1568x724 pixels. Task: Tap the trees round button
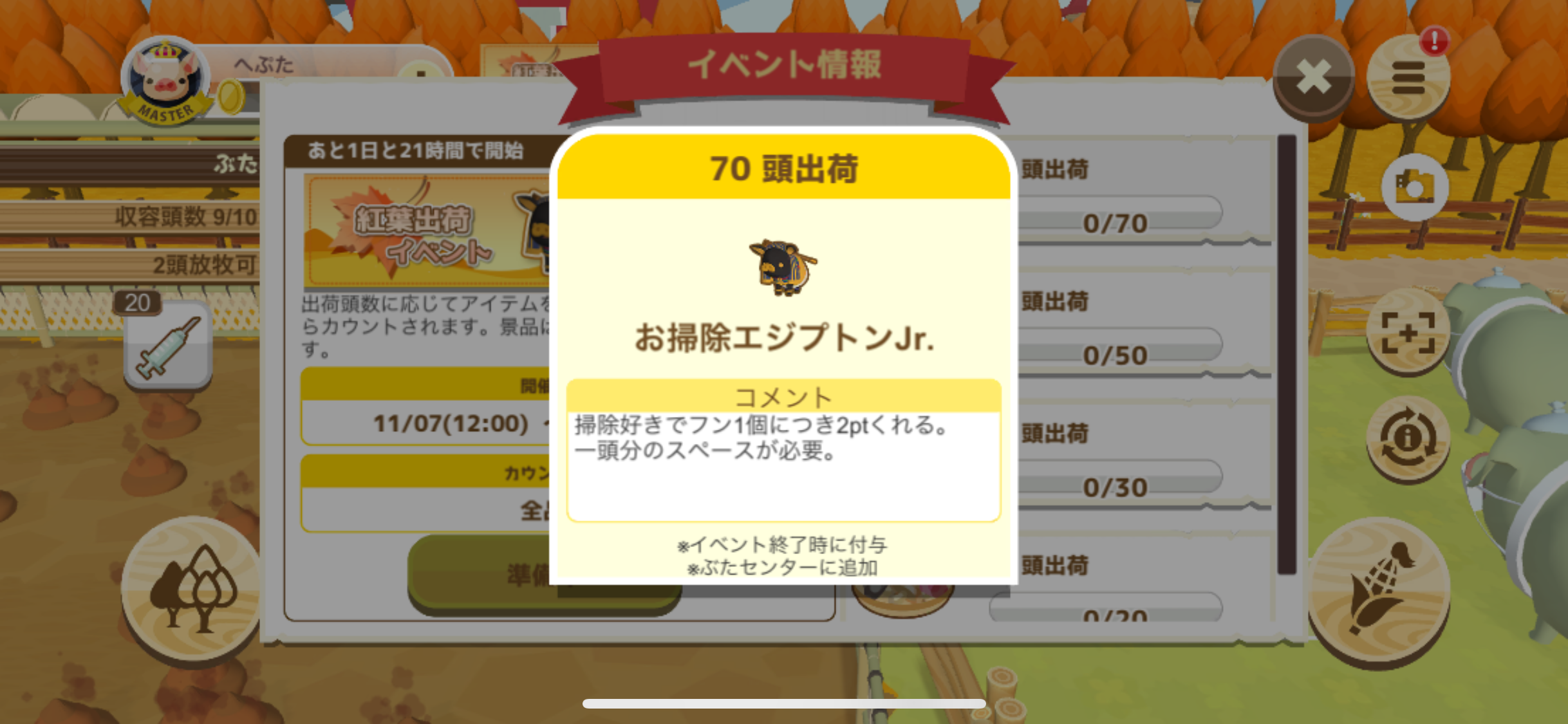[193, 589]
